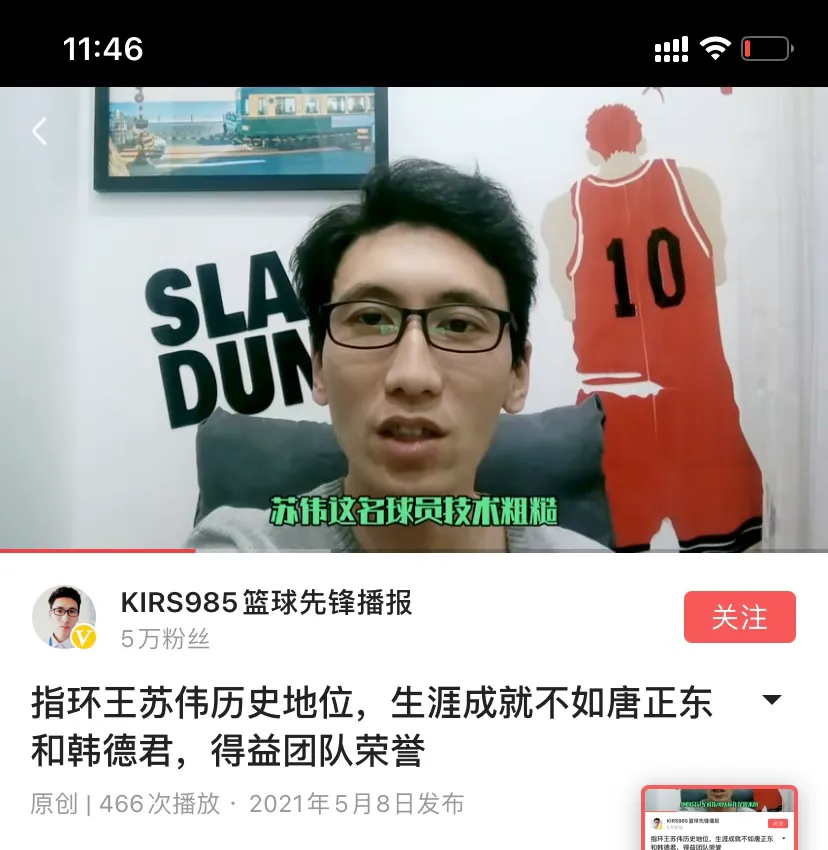Viewport: 828px width, 850px height.
Task: Seek using the red video progress bar
Action: click(195, 550)
